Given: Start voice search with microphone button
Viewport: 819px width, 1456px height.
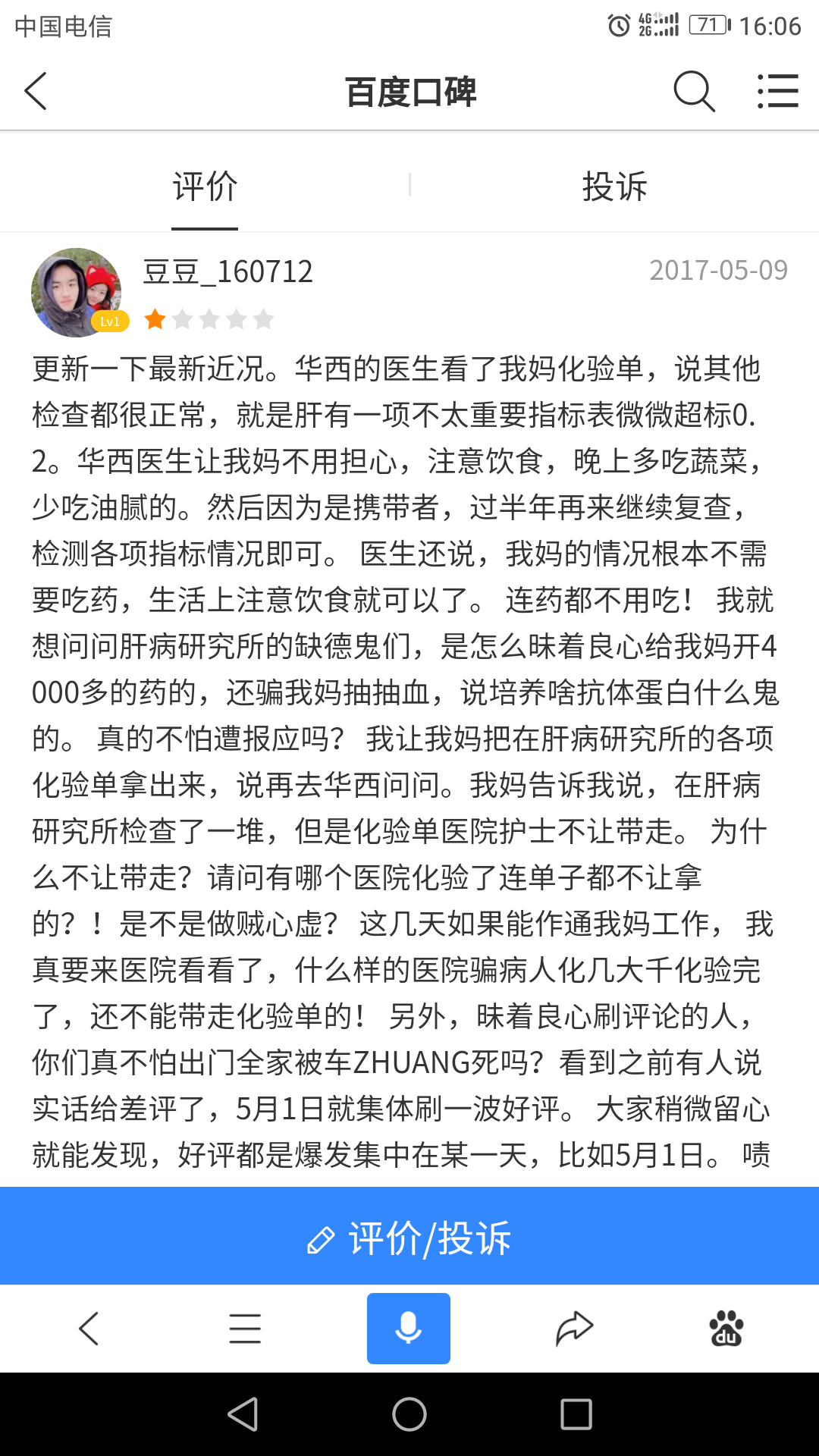Looking at the screenshot, I should tap(409, 1329).
